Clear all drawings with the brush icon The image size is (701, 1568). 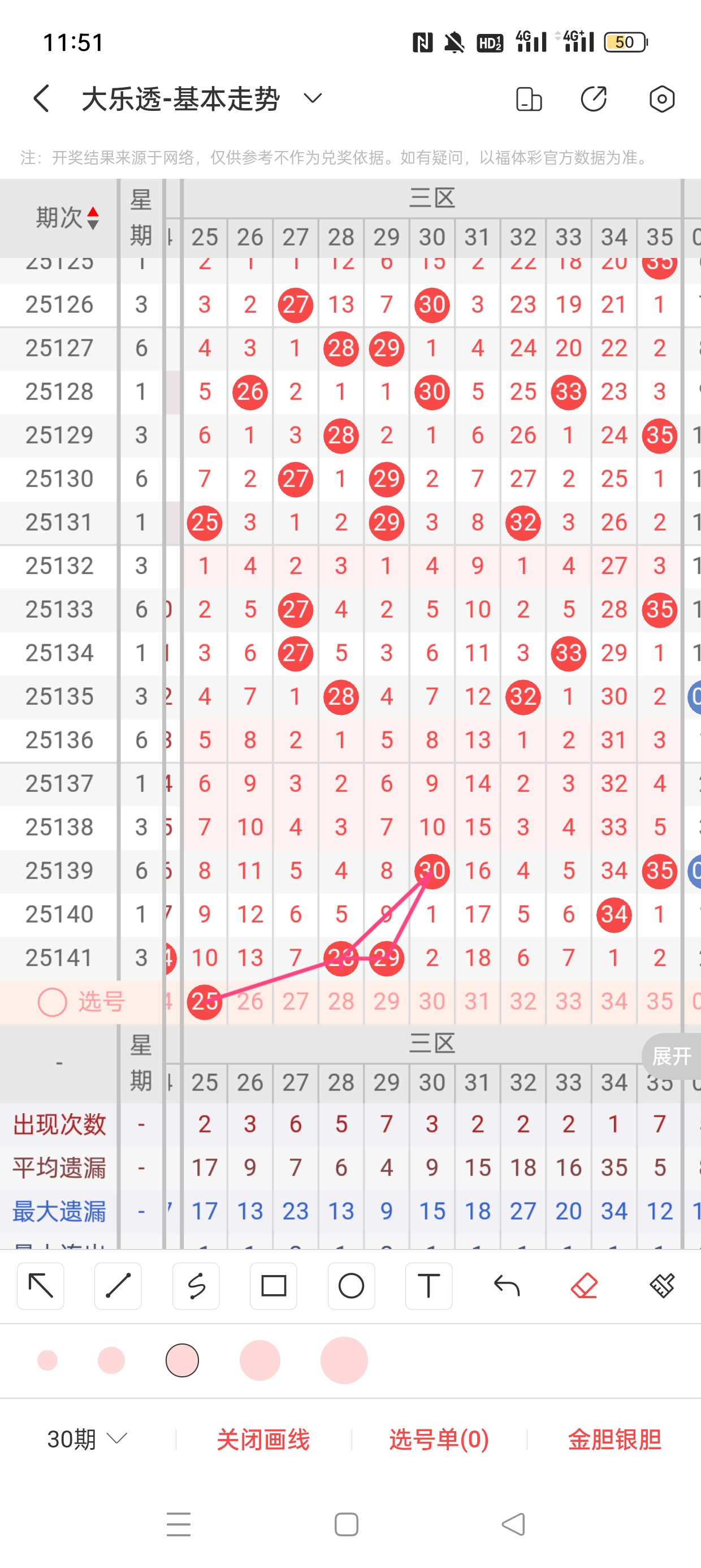pos(661,1286)
